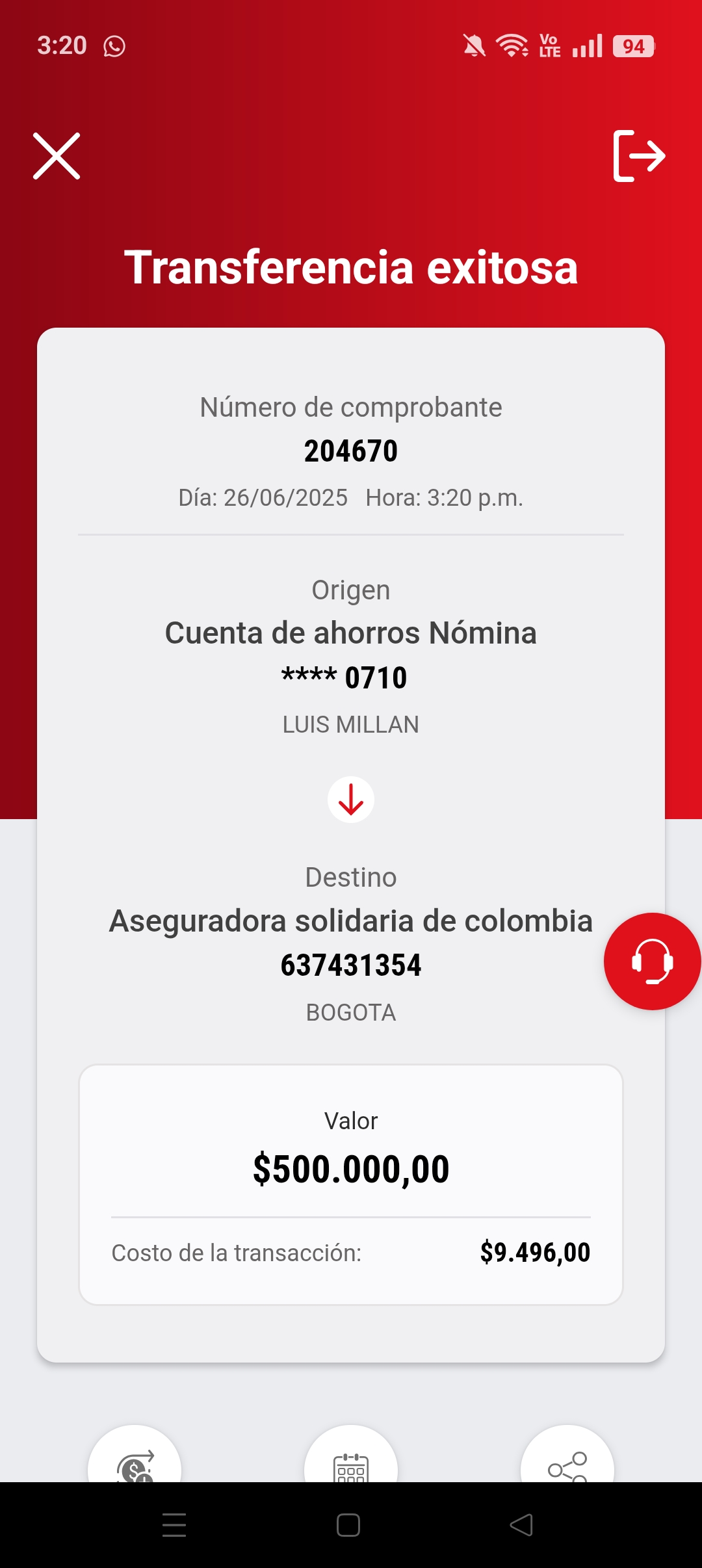This screenshot has width=702, height=1568.
Task: Go to the system home screen
Action: coord(348,1525)
